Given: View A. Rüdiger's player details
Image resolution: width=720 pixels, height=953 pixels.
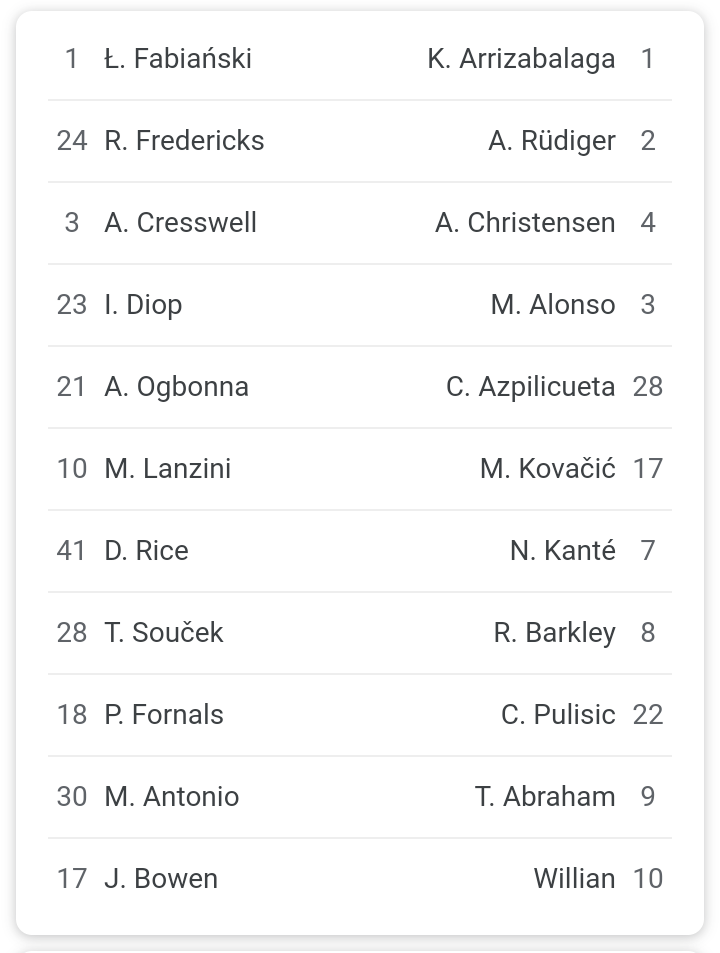Looking at the screenshot, I should click(x=552, y=141).
